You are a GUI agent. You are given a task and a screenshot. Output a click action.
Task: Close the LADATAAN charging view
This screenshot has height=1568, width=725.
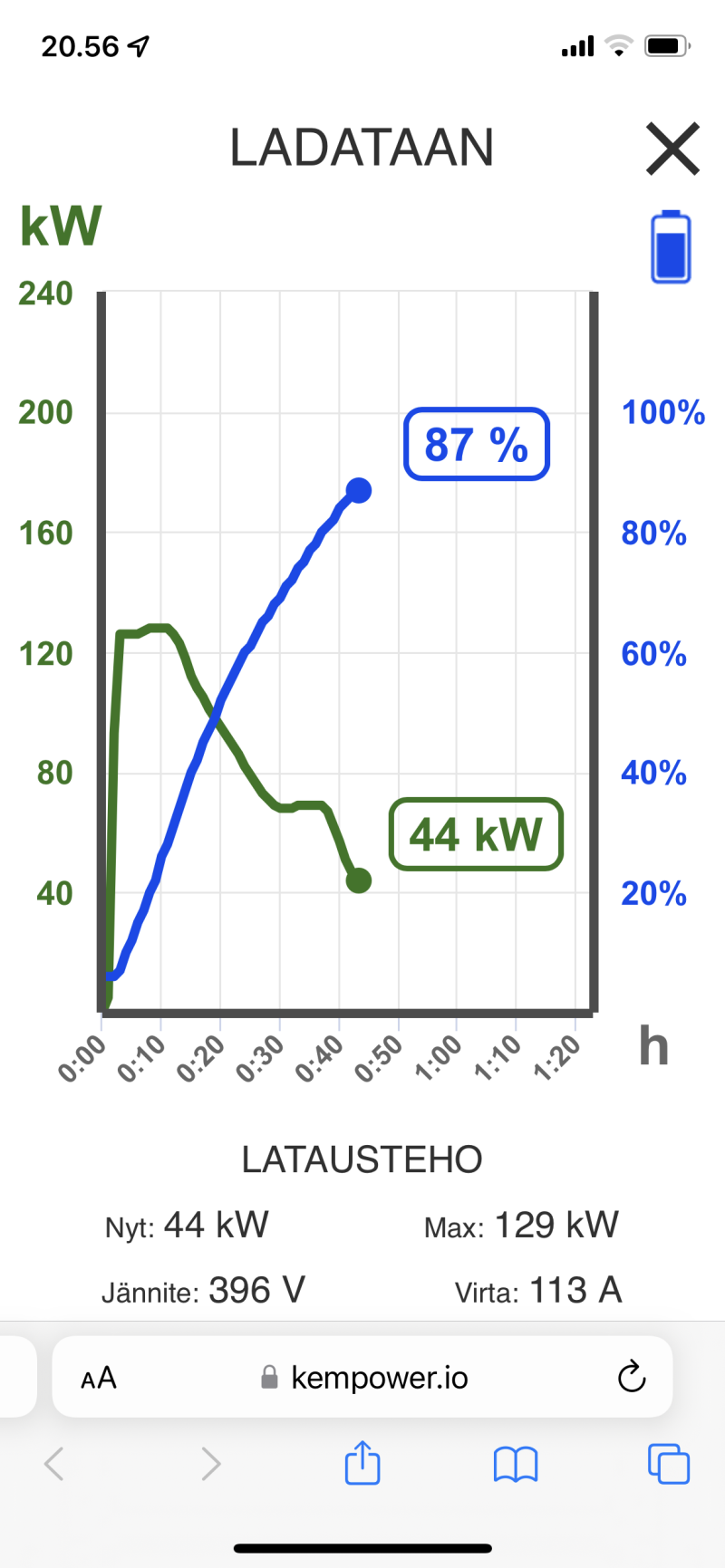pyautogui.click(x=672, y=149)
